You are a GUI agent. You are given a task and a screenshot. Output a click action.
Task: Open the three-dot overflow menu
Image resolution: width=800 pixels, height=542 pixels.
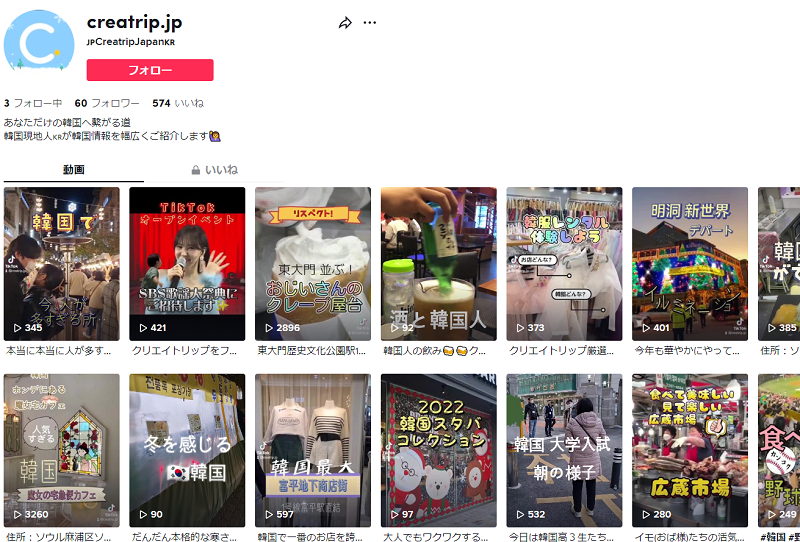pos(370,23)
